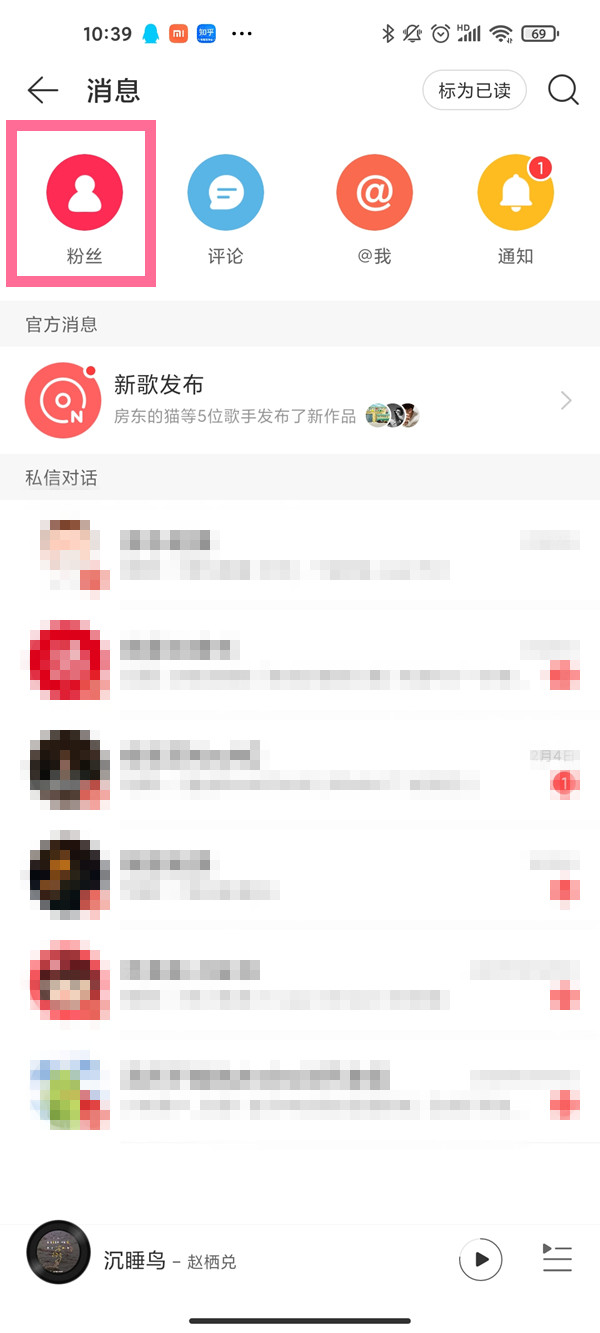The height and width of the screenshot is (1333, 600).
Task: Go back from the 消息 page
Action: click(x=43, y=91)
